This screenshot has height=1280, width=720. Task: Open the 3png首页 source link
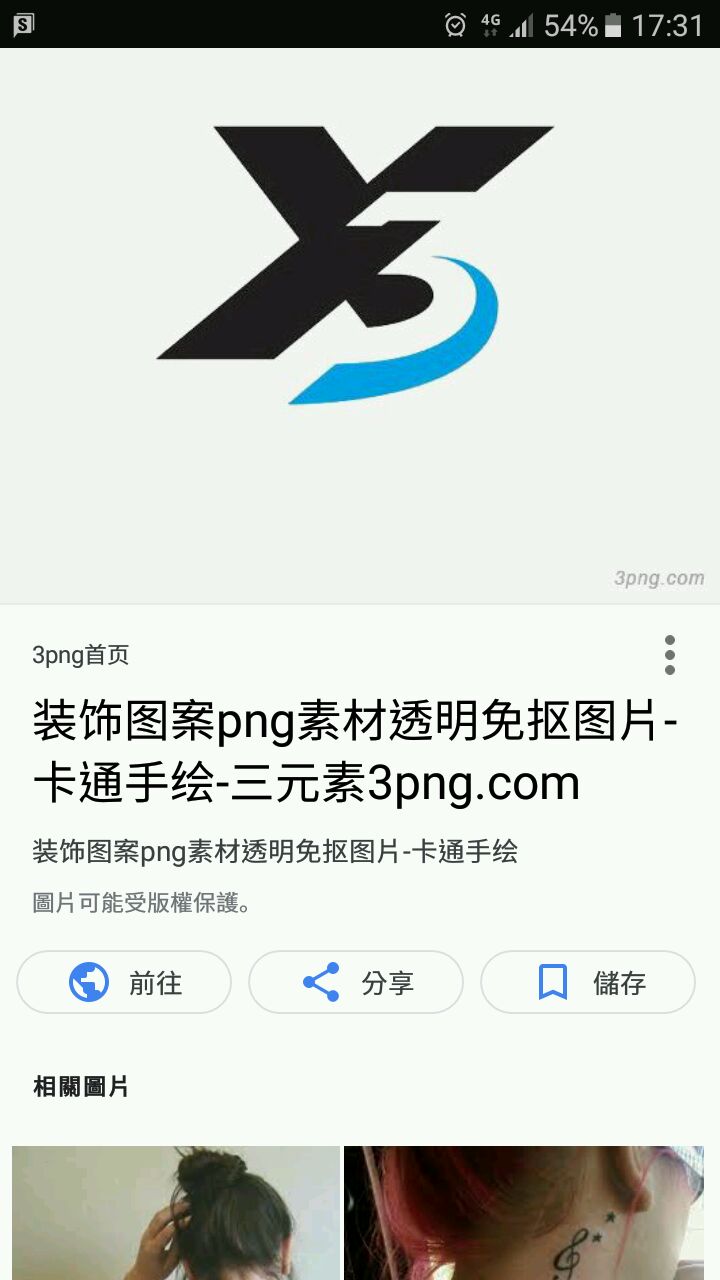81,655
